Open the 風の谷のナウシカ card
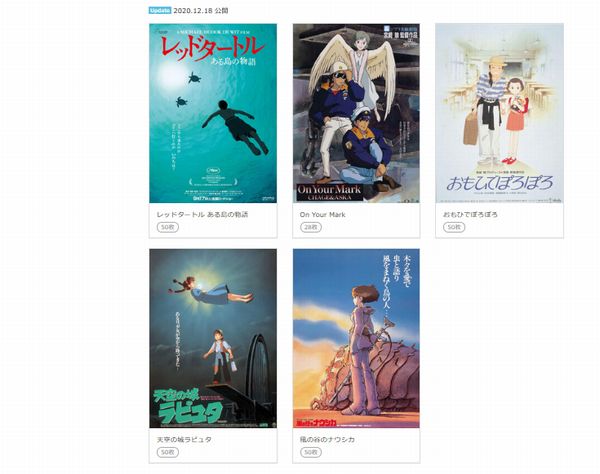This screenshot has height=474, width=600. click(356, 340)
